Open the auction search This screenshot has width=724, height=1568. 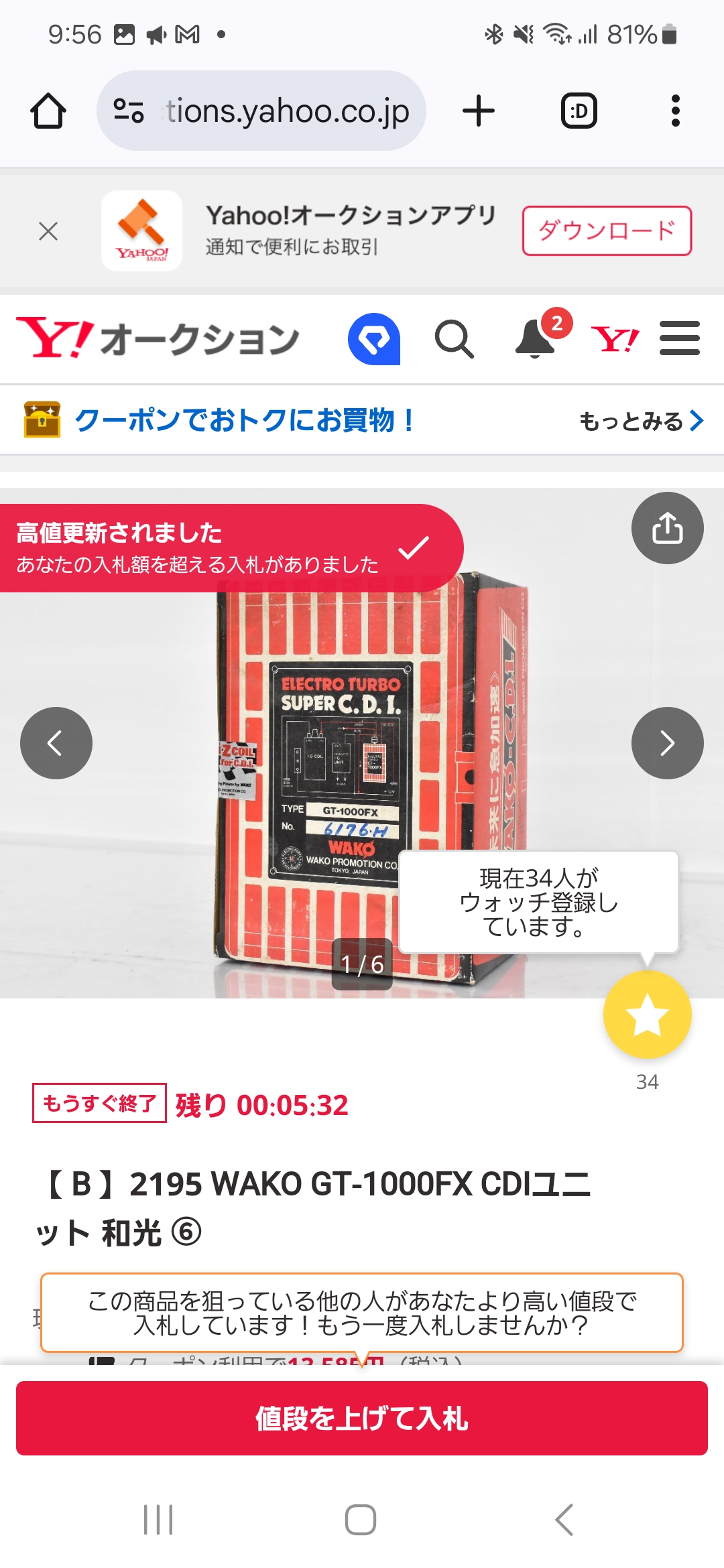click(455, 339)
